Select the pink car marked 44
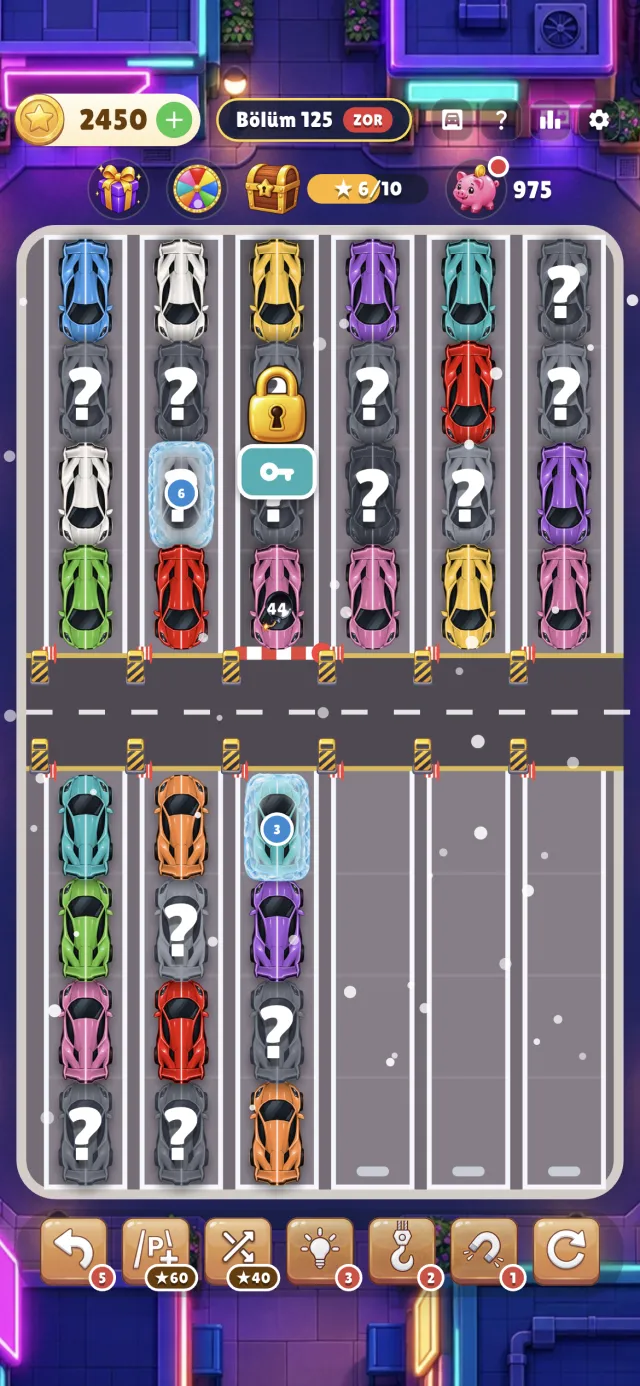 pyautogui.click(x=277, y=597)
